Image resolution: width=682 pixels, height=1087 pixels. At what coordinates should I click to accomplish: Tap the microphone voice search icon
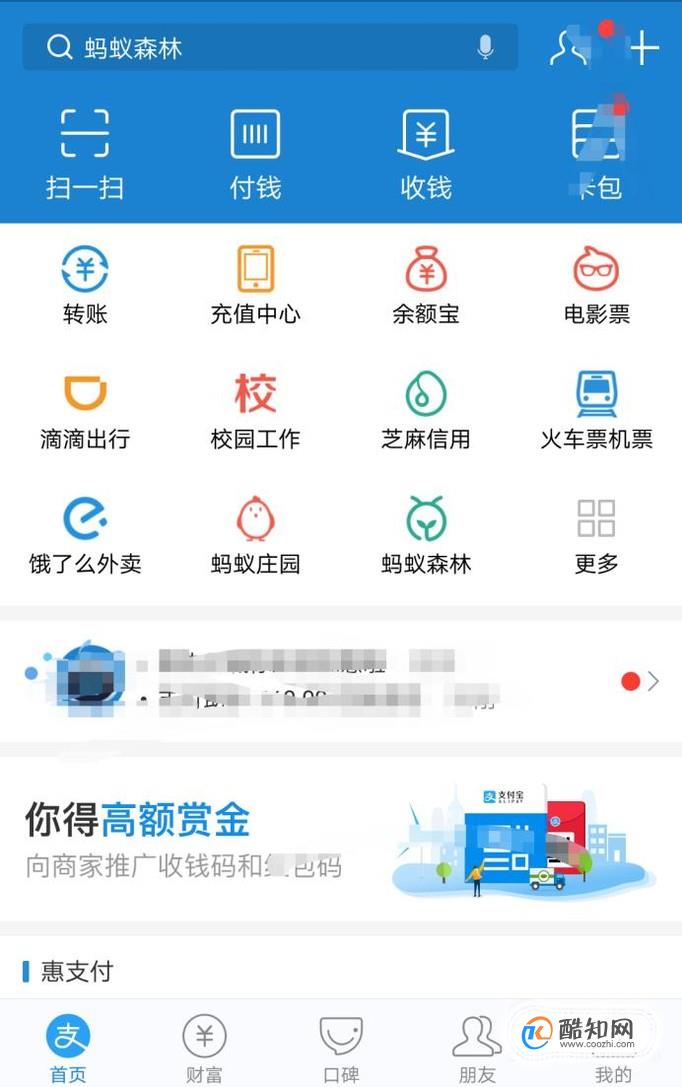coord(485,47)
